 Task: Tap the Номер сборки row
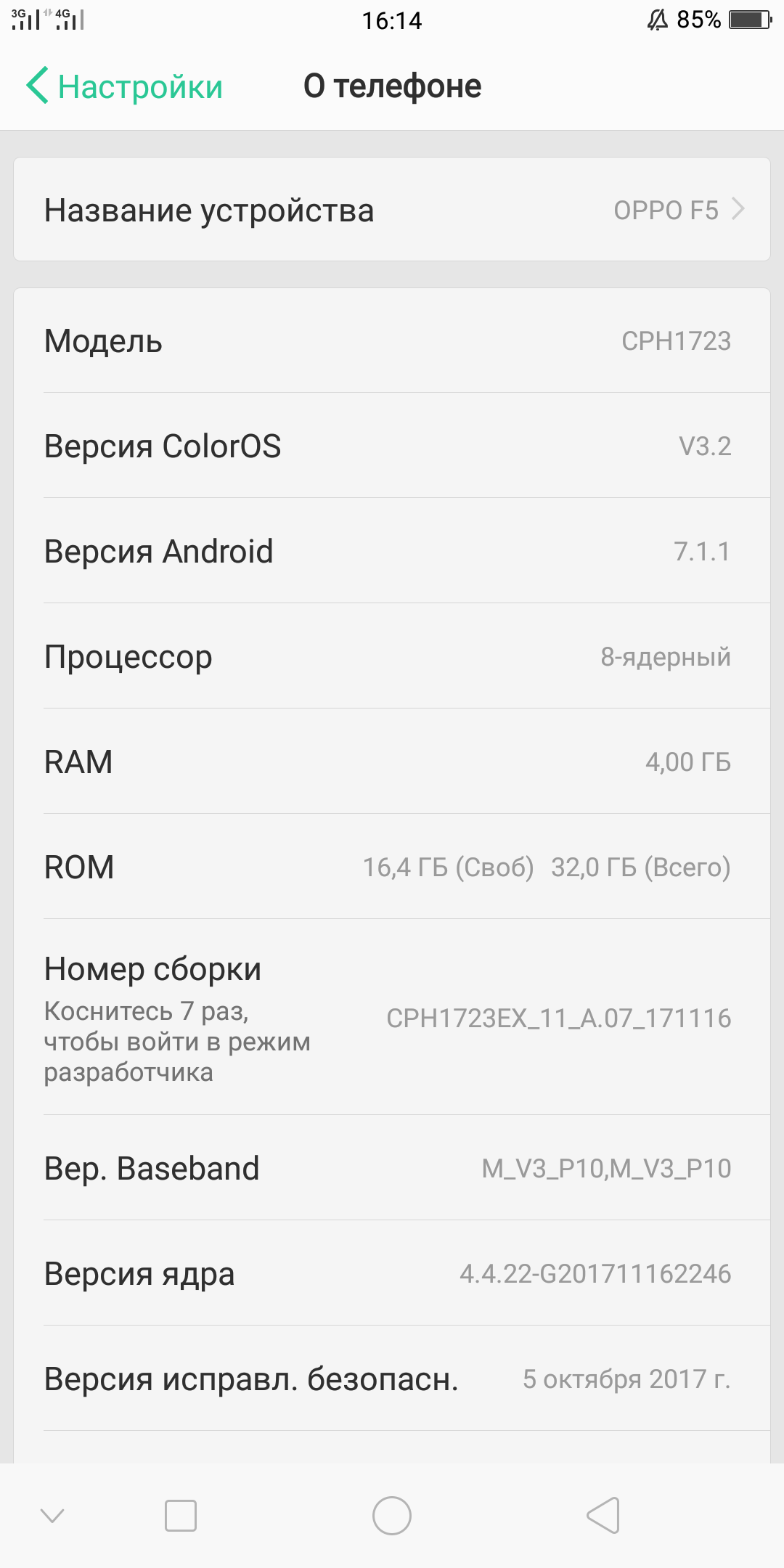[392, 1017]
